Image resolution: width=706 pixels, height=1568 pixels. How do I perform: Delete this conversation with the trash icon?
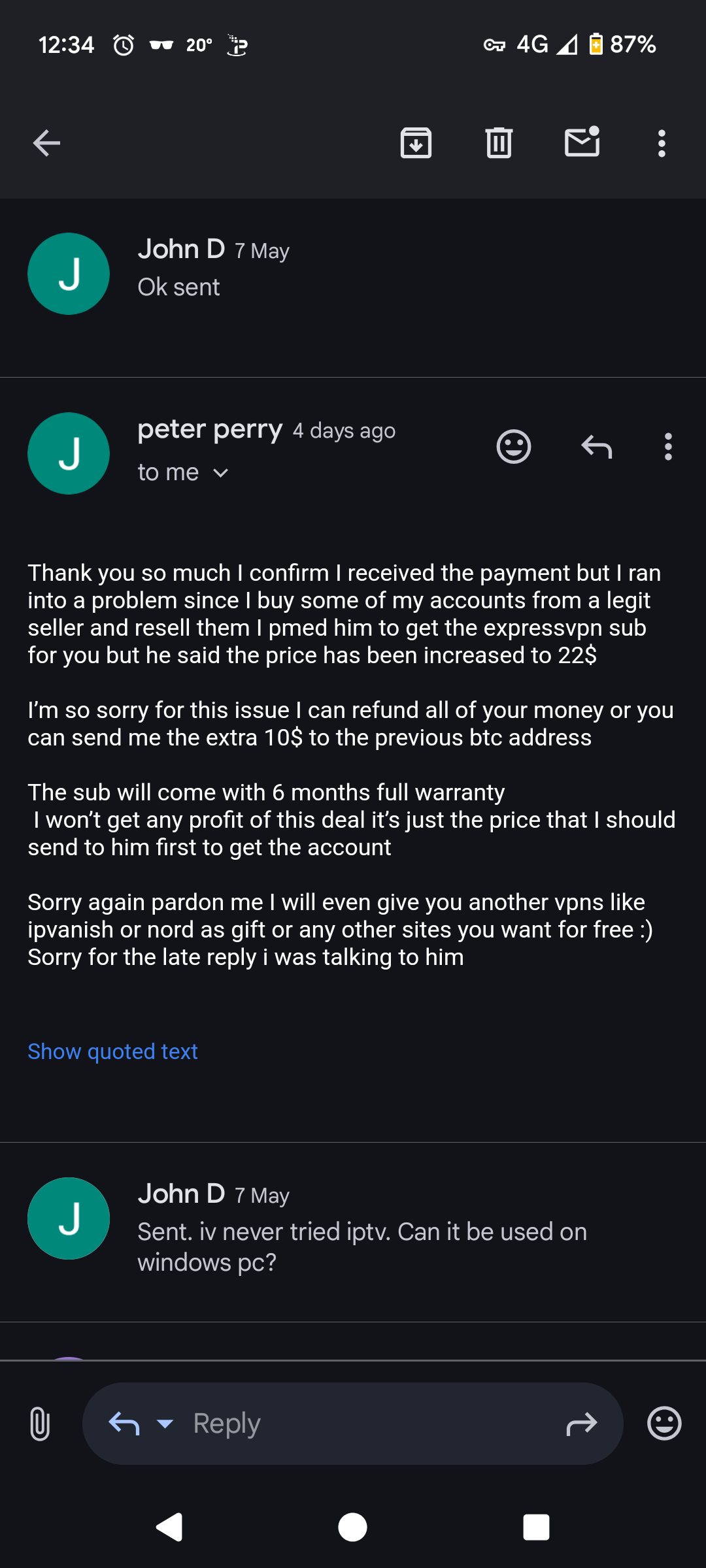pos(499,143)
